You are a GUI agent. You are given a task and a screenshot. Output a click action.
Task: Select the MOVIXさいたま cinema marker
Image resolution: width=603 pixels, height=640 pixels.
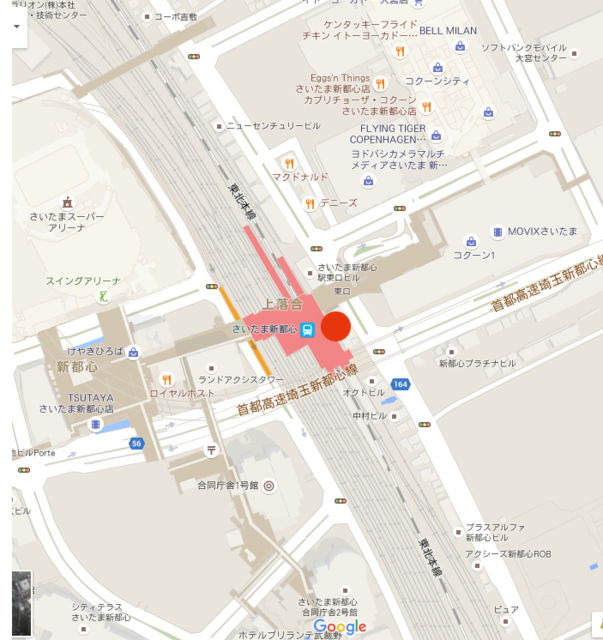(x=497, y=231)
